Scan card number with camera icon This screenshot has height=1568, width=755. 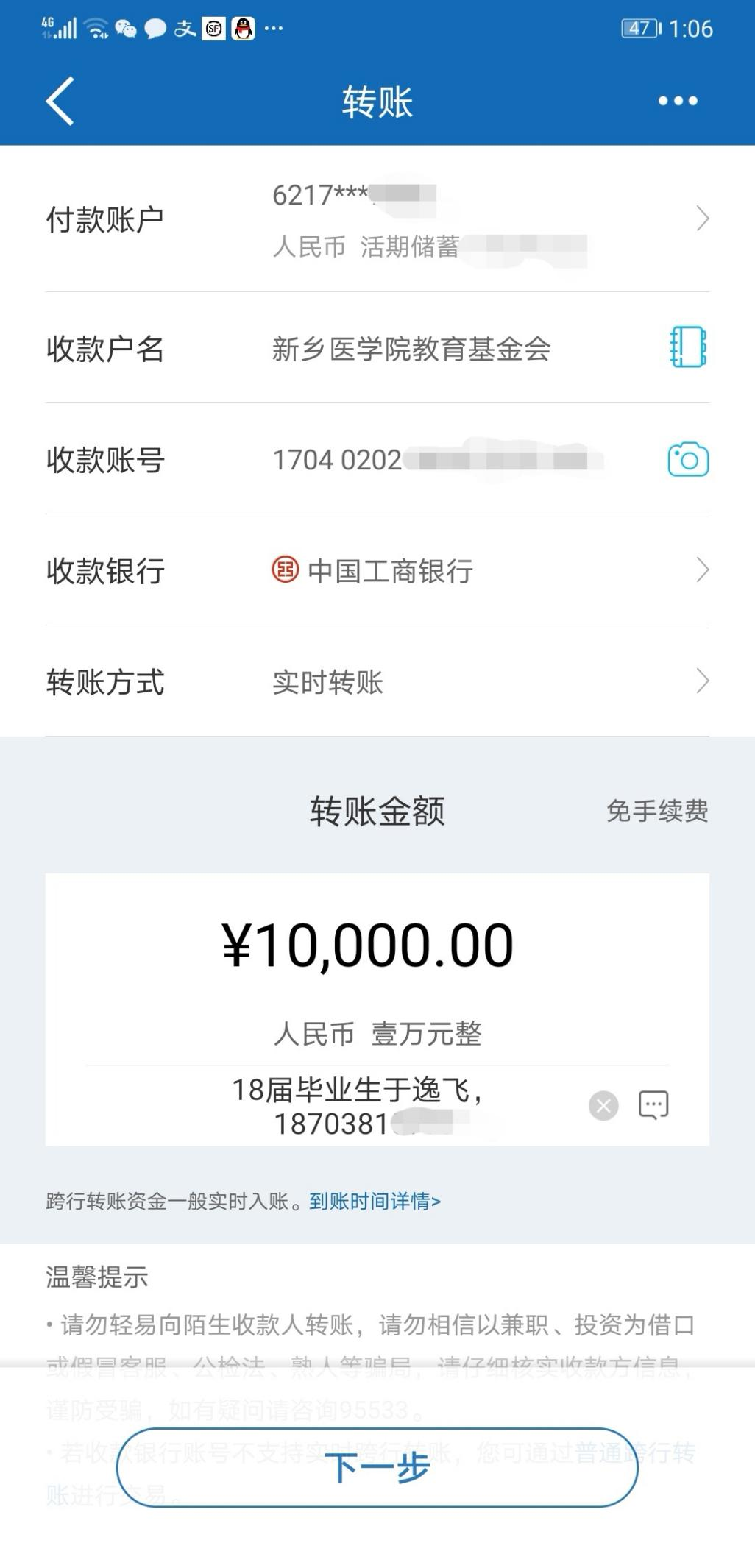click(x=688, y=460)
